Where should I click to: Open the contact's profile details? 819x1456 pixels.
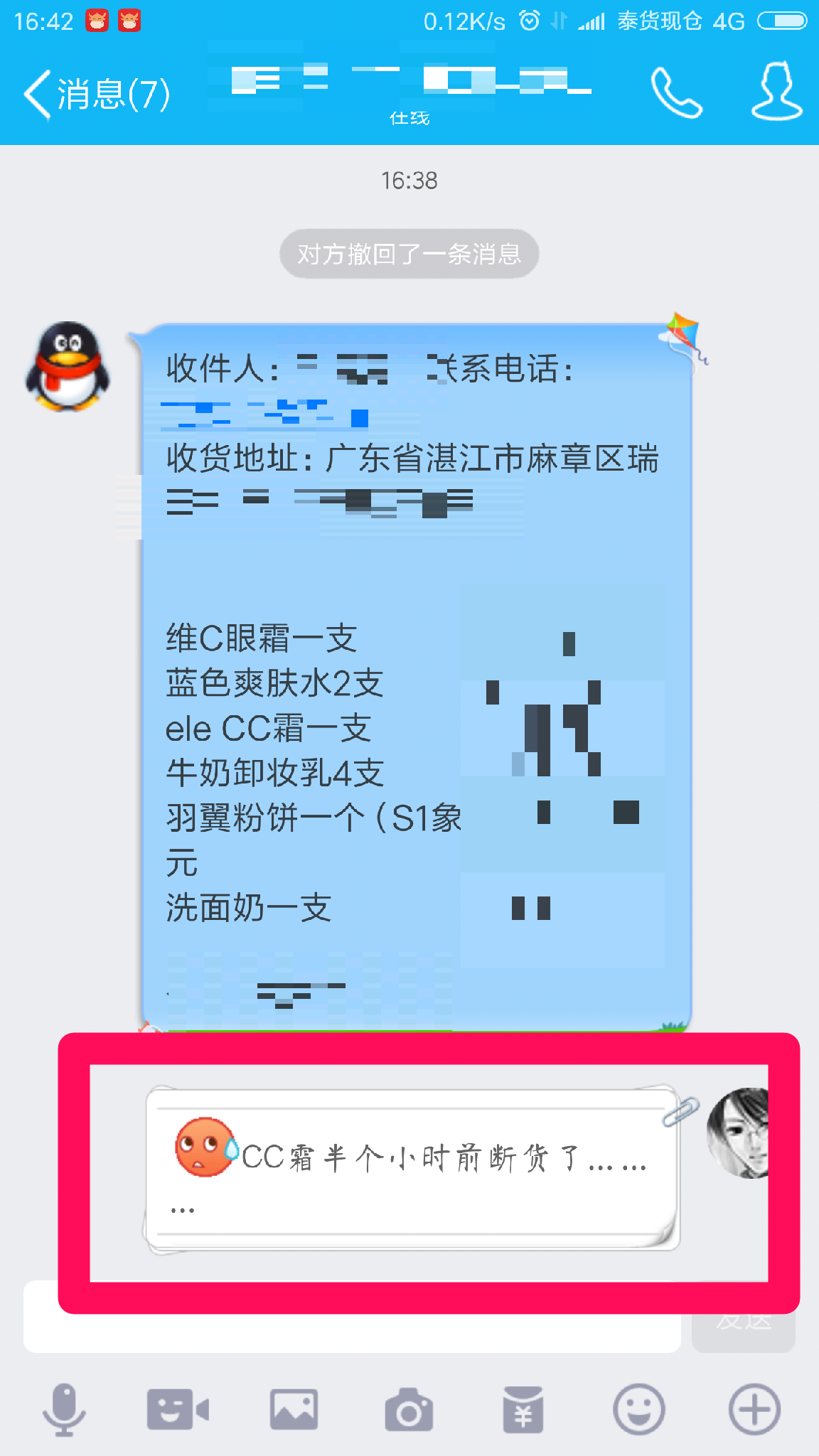pyautogui.click(x=776, y=92)
